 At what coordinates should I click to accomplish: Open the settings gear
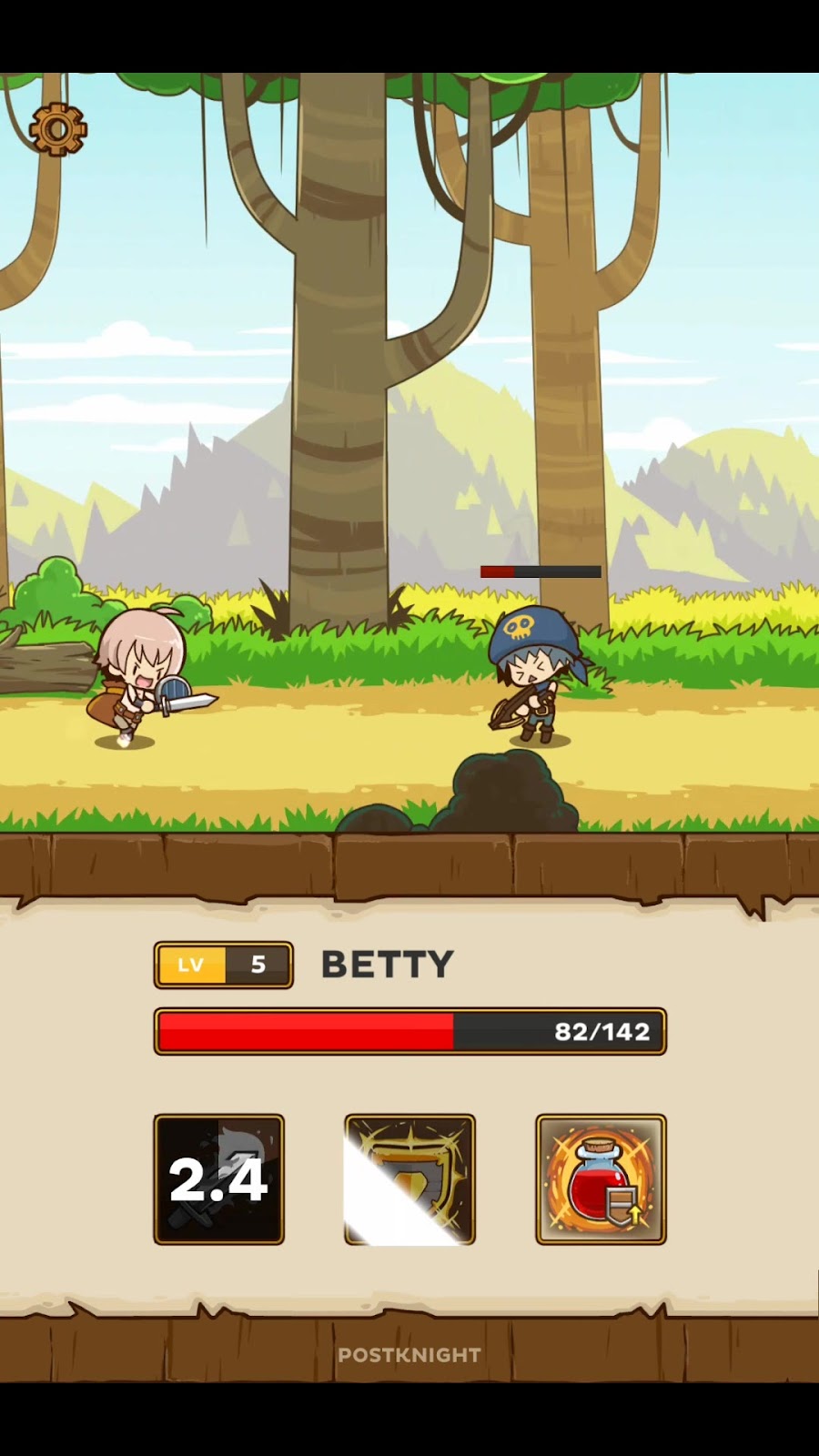coord(58,129)
